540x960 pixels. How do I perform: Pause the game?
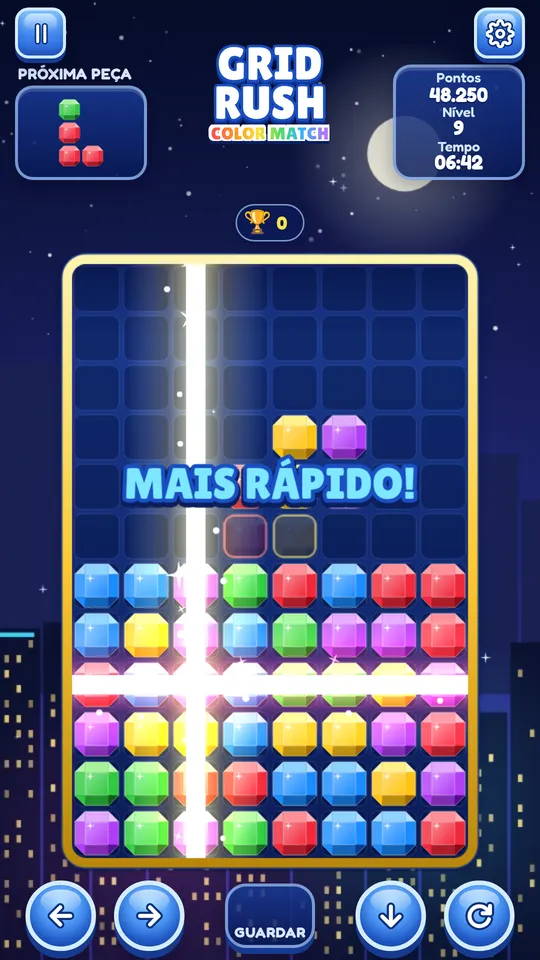click(40, 34)
